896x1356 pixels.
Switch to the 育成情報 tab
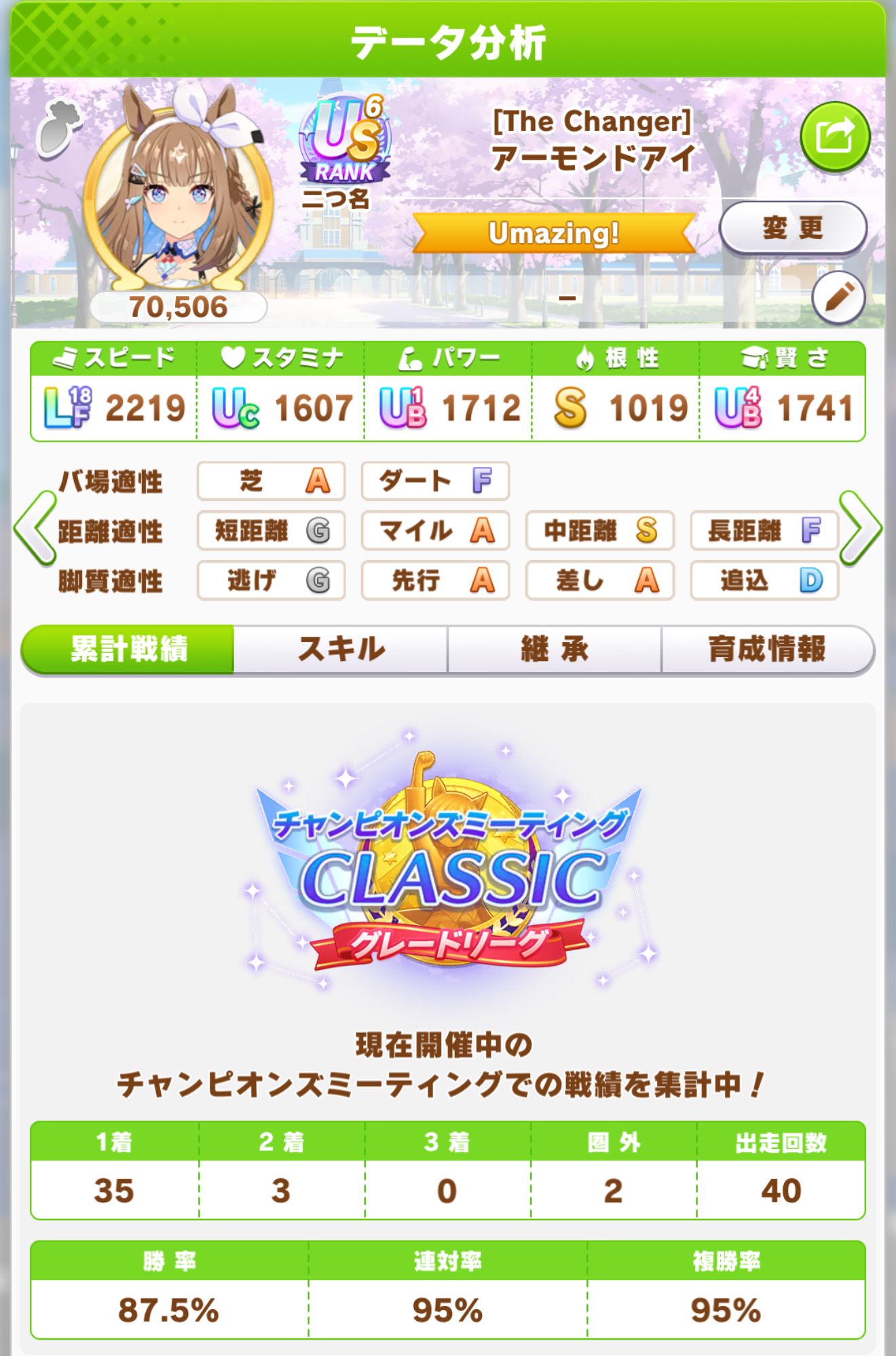767,649
